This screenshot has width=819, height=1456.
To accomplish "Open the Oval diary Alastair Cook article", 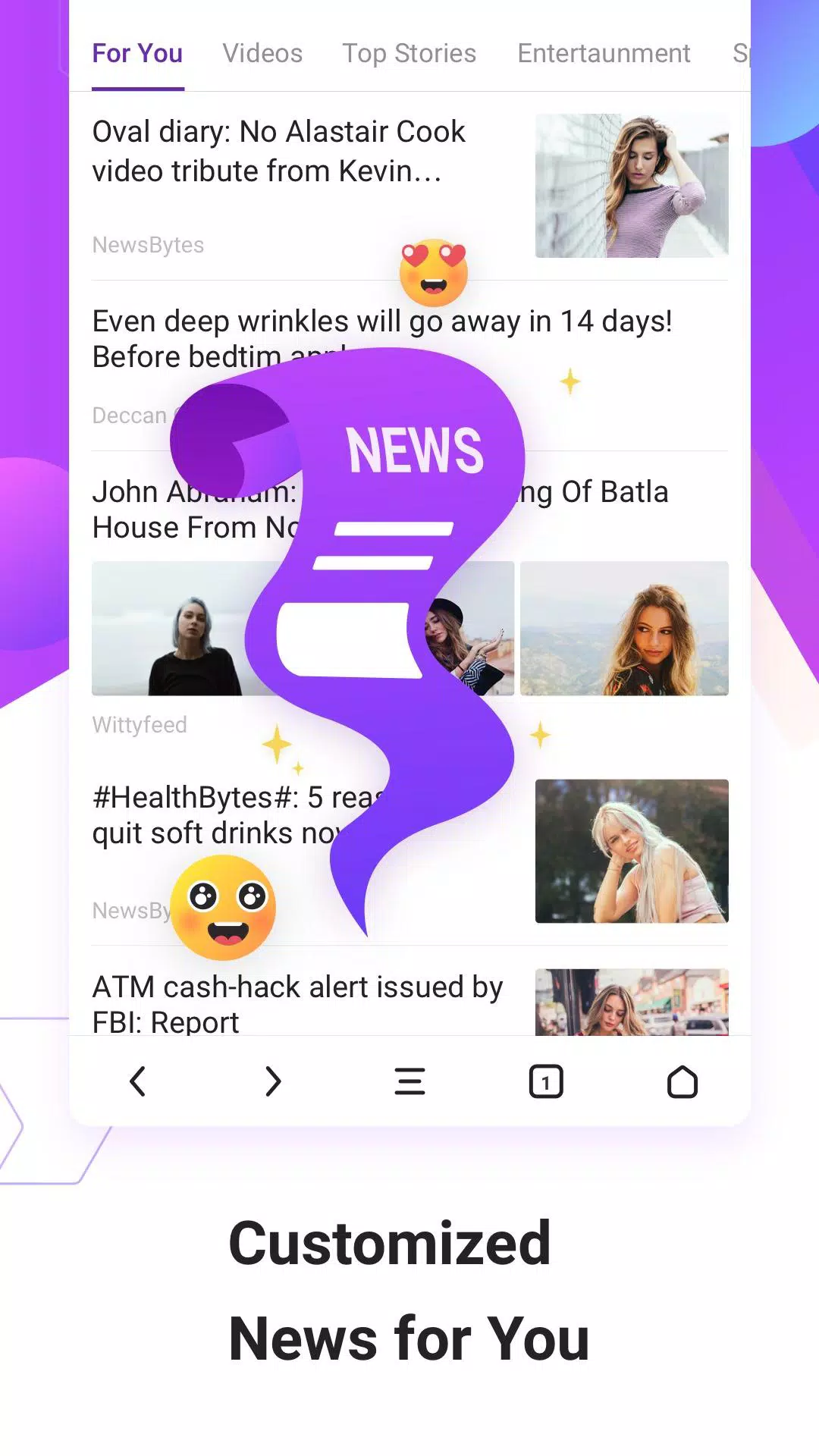I will [x=278, y=152].
